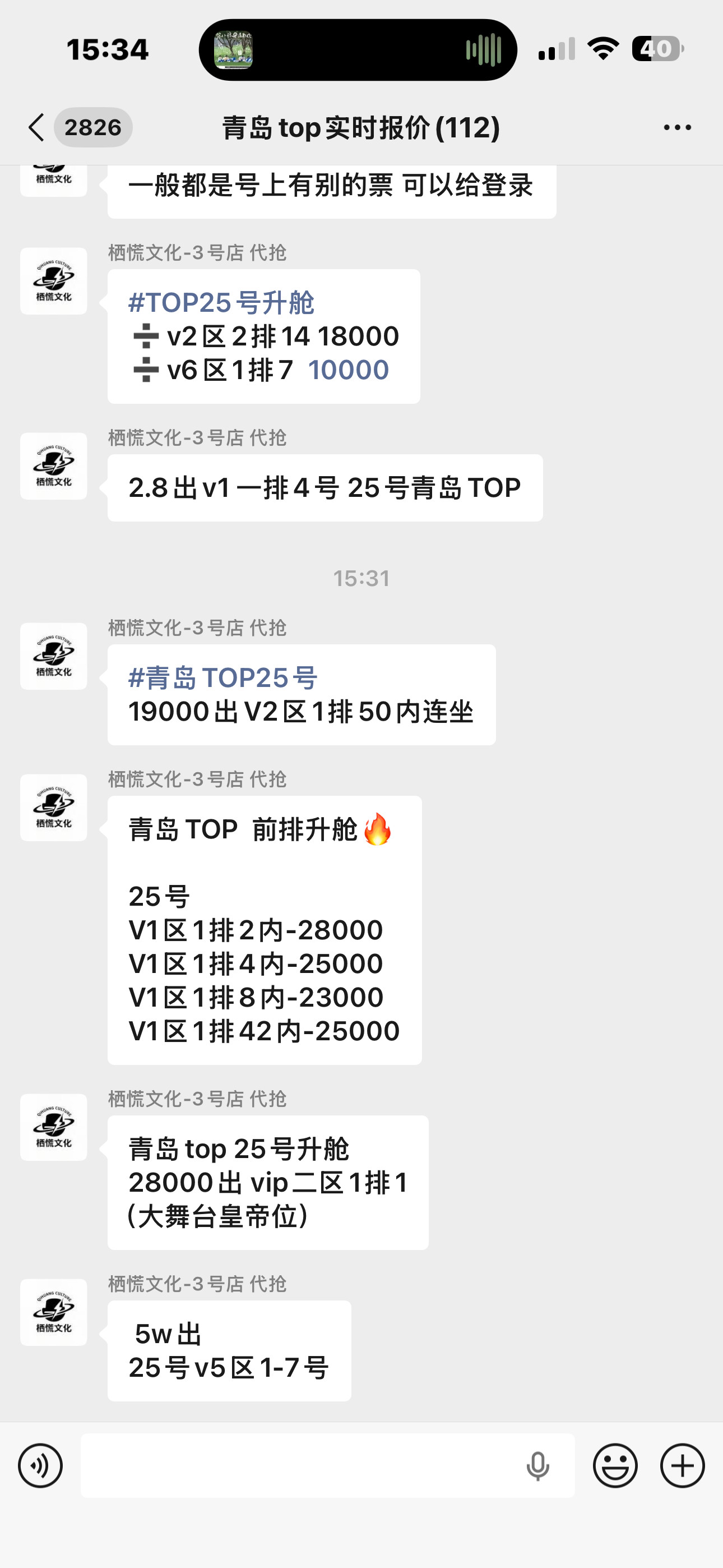
Task: Open sender avatar beside the 5w出 message
Action: [x=54, y=1312]
